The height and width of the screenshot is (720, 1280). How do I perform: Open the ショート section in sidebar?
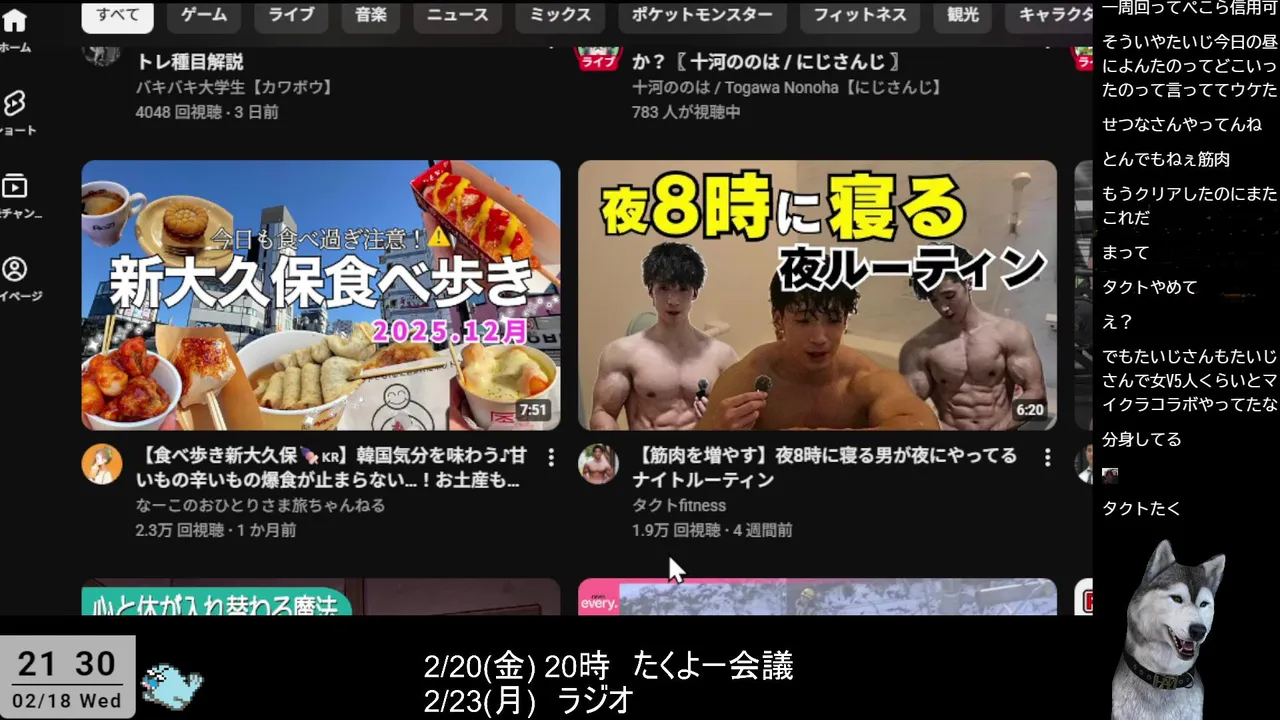(x=15, y=112)
